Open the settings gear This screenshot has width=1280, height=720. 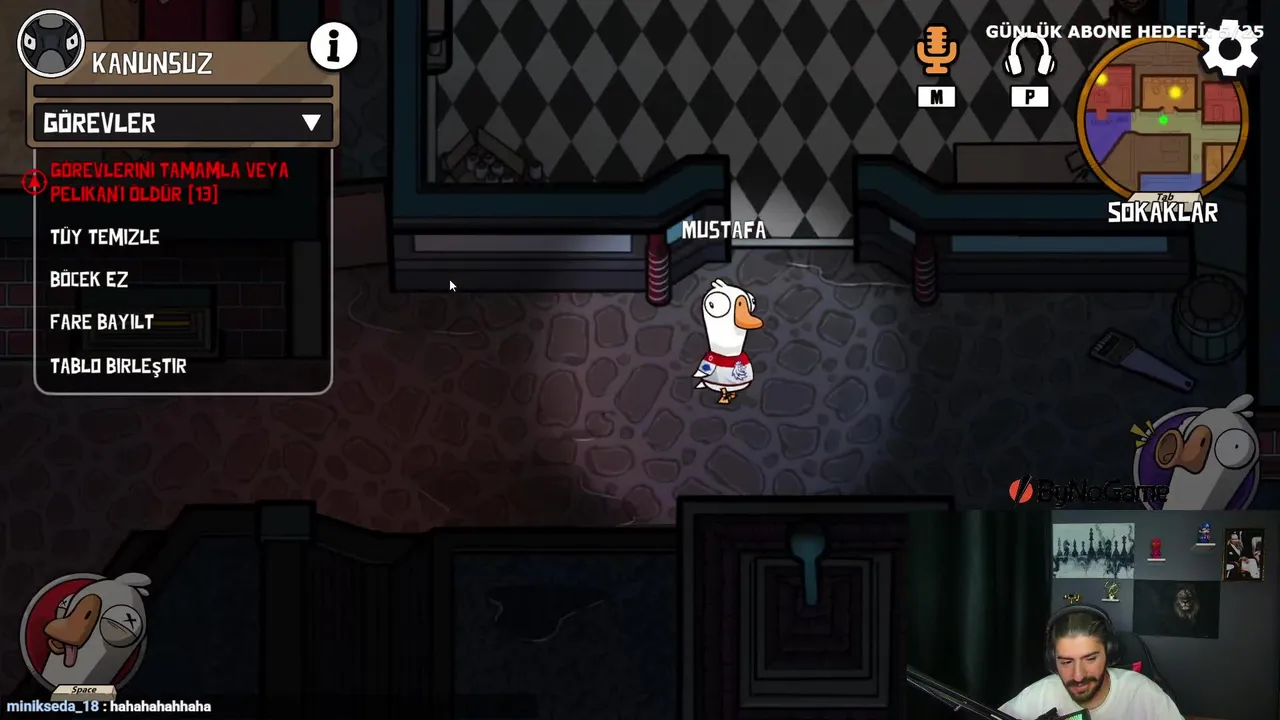pyautogui.click(x=1229, y=48)
